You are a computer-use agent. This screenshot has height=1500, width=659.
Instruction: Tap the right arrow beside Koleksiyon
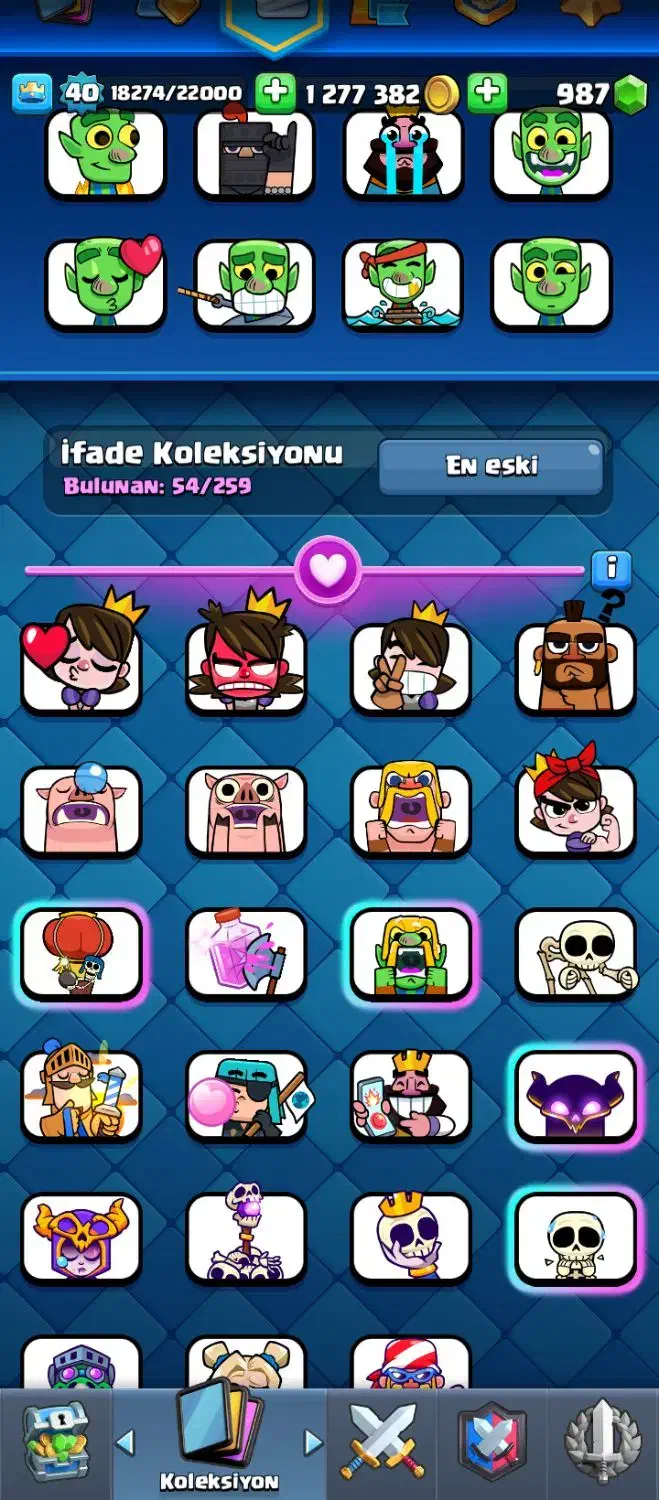(x=313, y=1442)
